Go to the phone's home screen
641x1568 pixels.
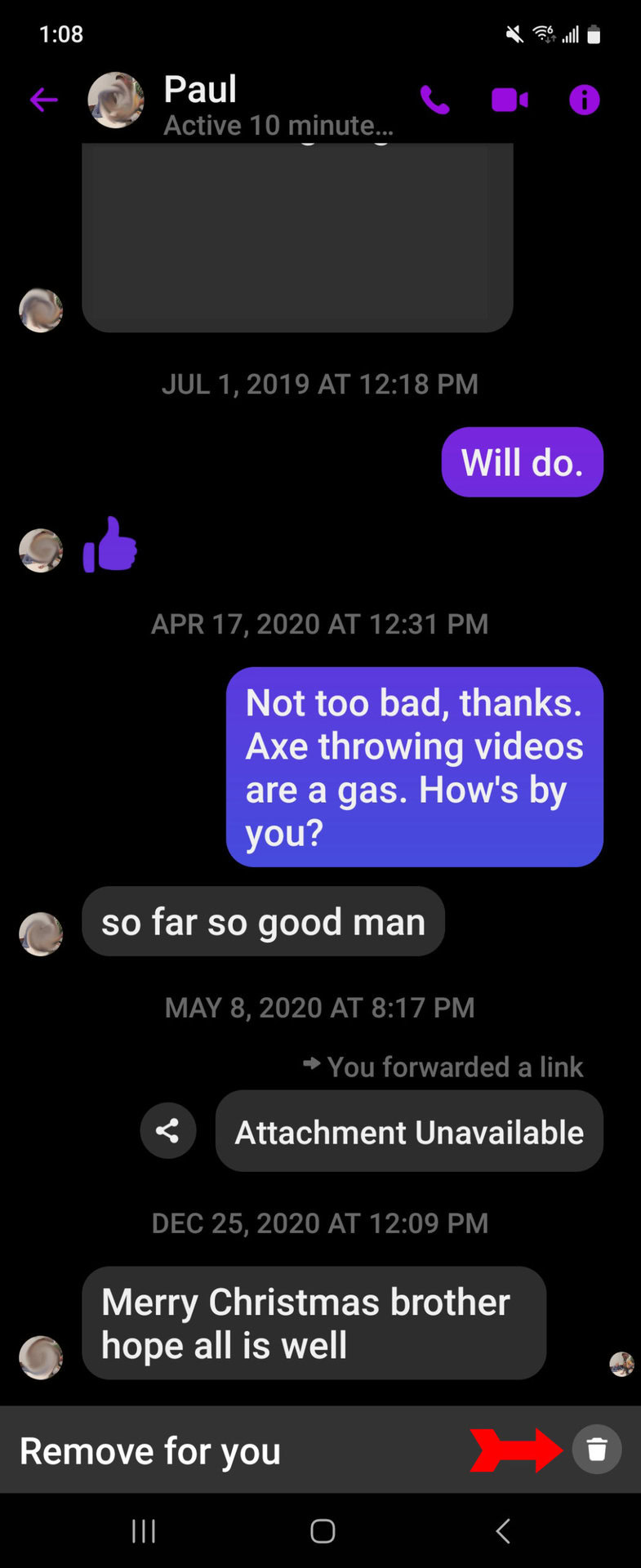pyautogui.click(x=323, y=1531)
